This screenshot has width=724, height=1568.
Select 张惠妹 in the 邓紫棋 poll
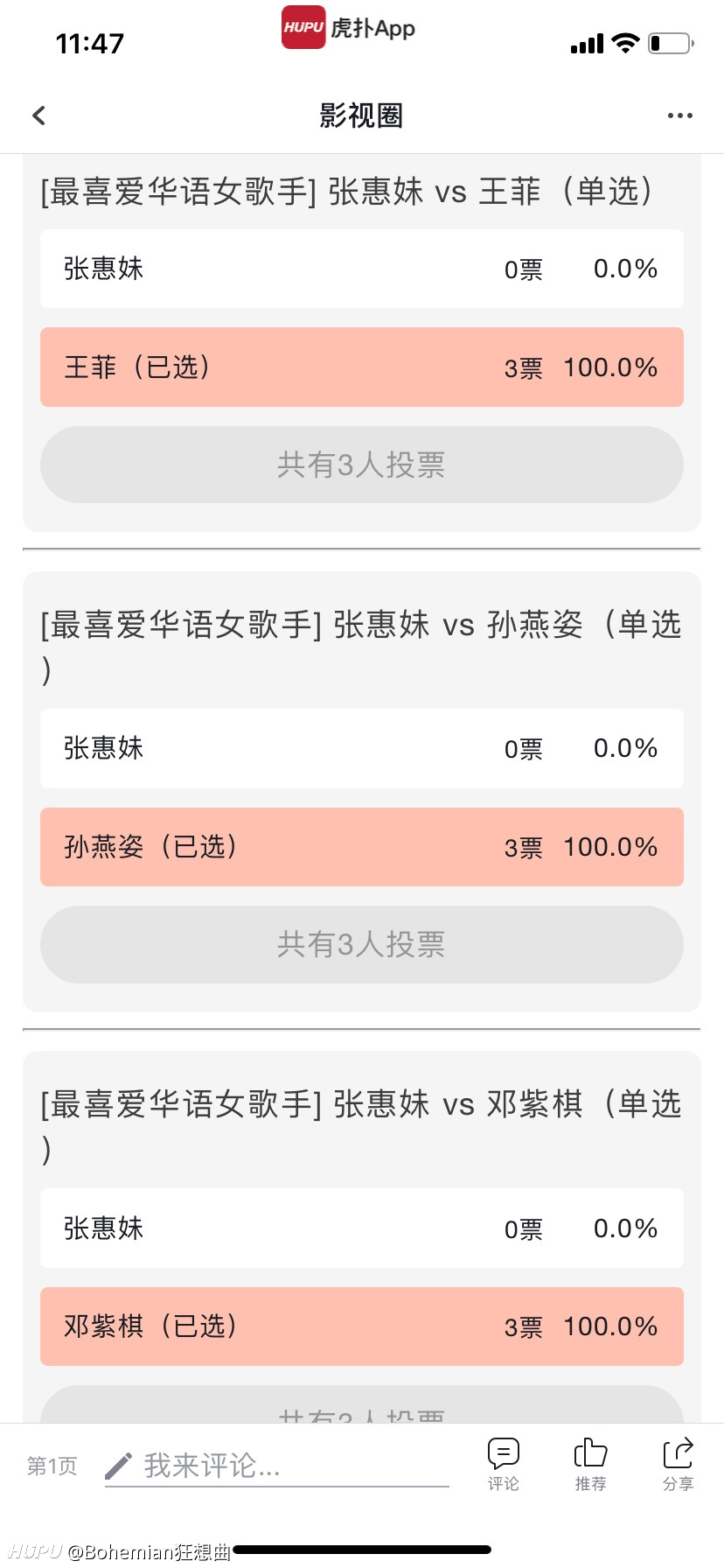click(362, 1228)
